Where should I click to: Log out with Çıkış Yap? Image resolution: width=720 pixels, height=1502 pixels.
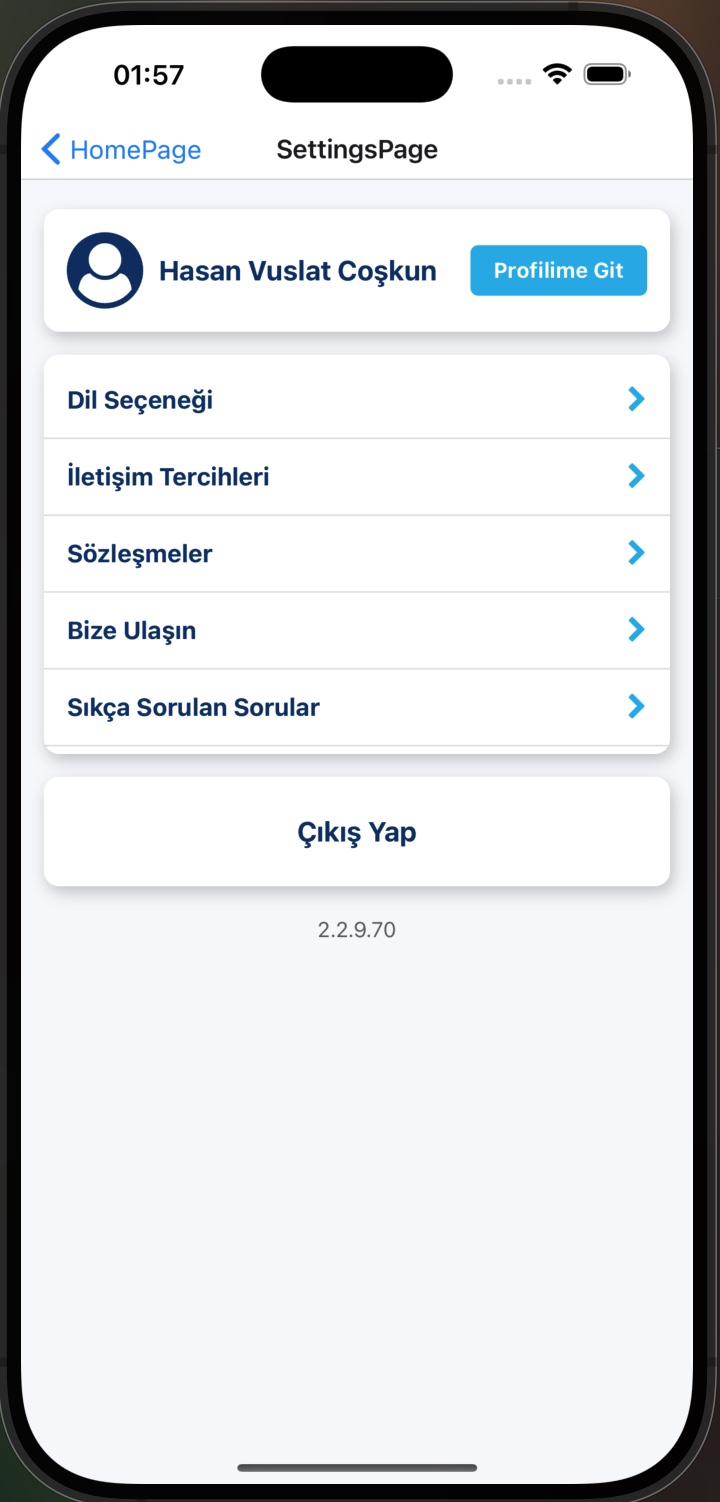356,832
